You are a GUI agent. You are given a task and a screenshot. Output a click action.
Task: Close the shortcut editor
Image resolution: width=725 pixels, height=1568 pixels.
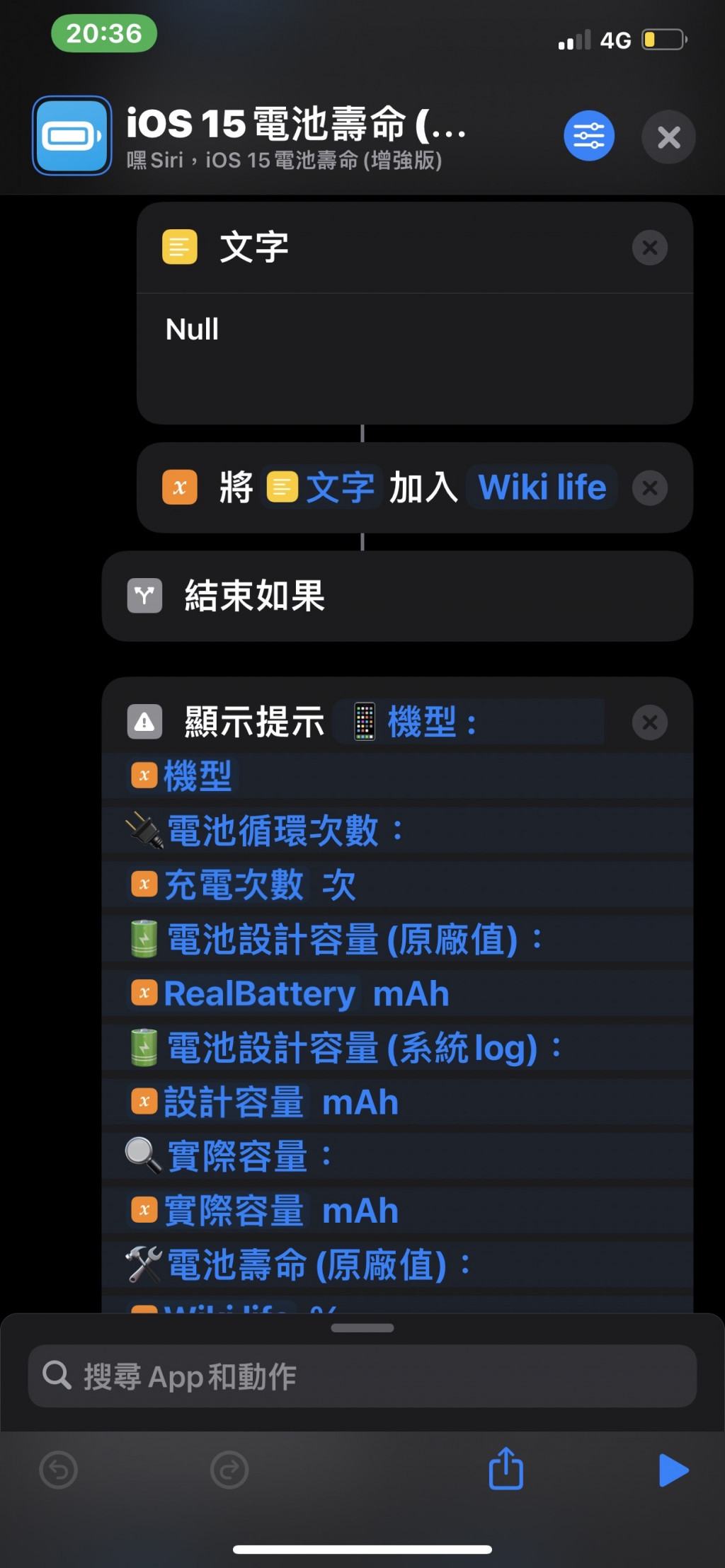(x=668, y=137)
